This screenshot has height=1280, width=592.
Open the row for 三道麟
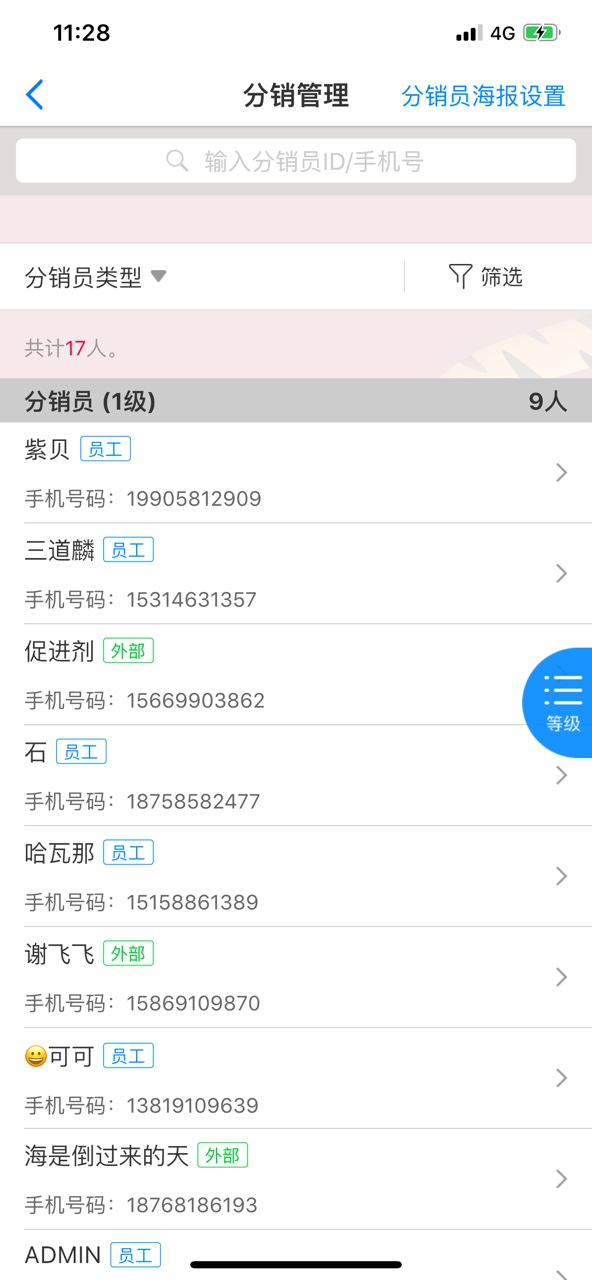tap(296, 574)
